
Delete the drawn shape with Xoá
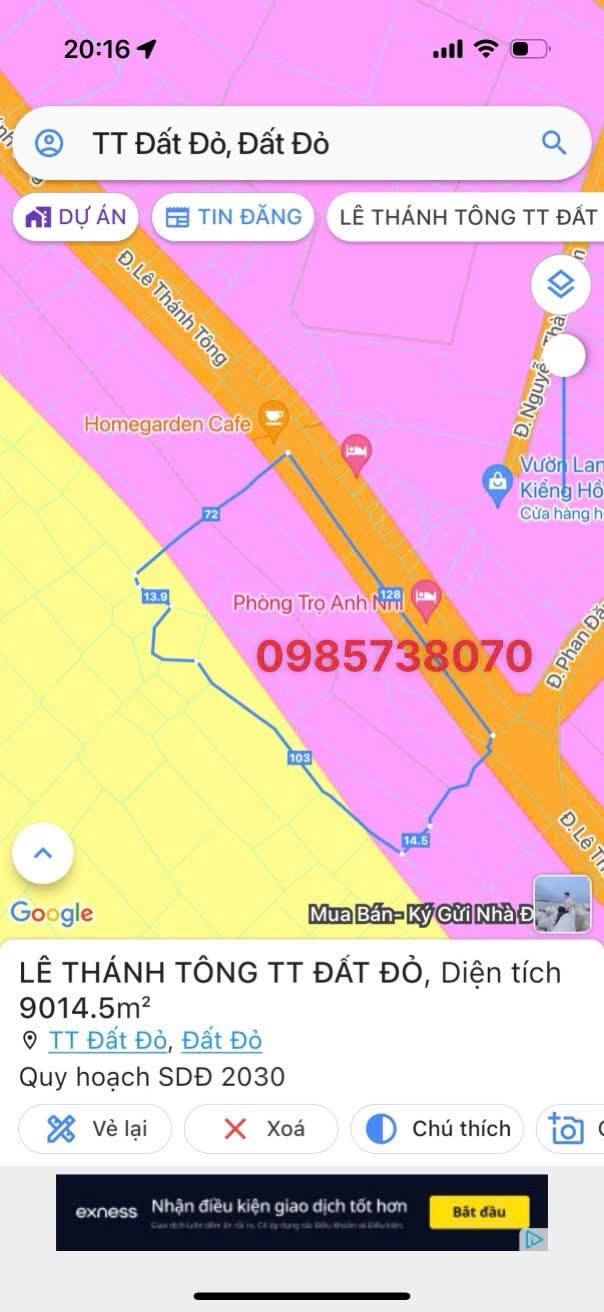tap(261, 1129)
